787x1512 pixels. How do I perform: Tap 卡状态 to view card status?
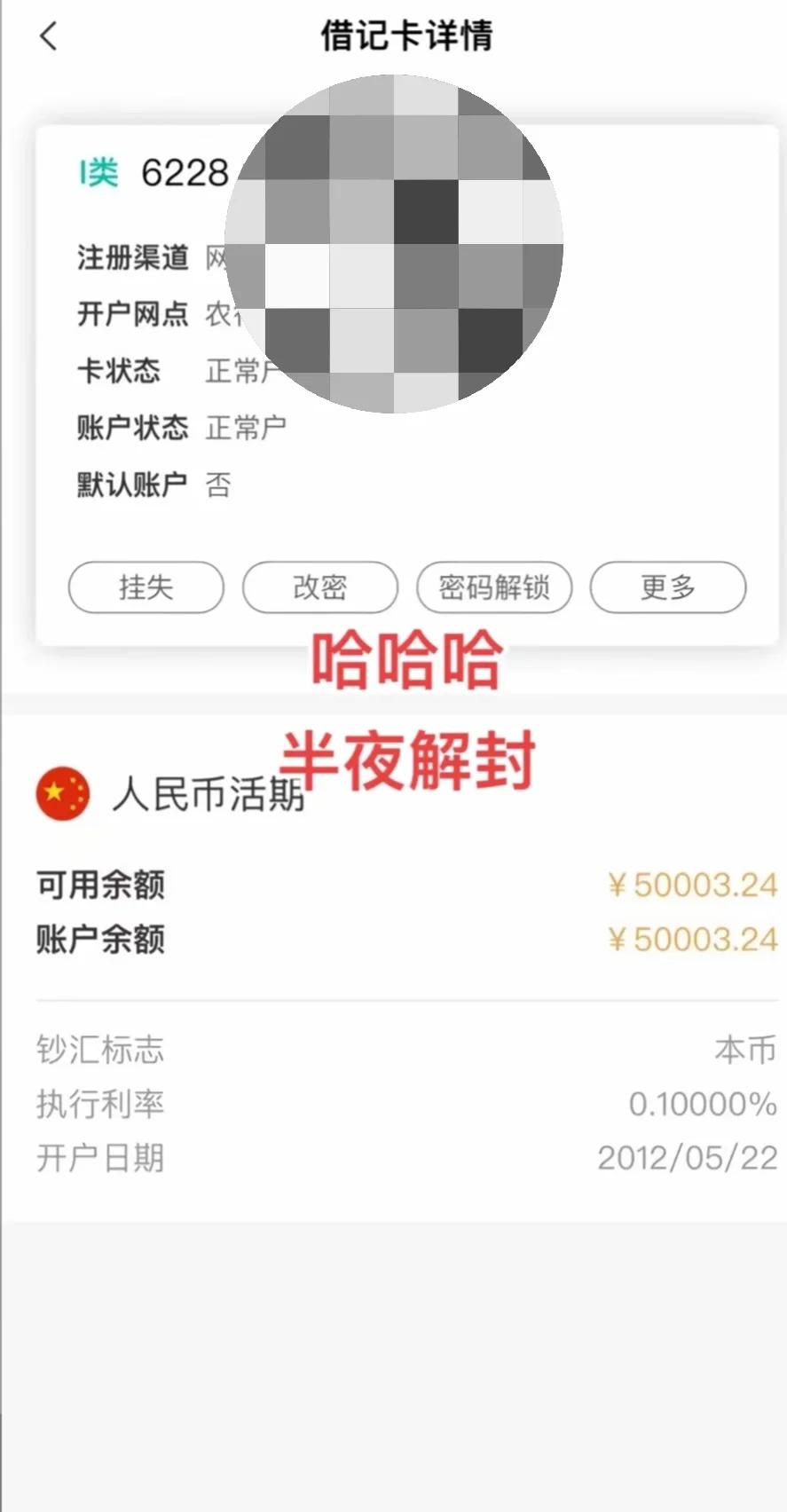pyautogui.click(x=116, y=373)
